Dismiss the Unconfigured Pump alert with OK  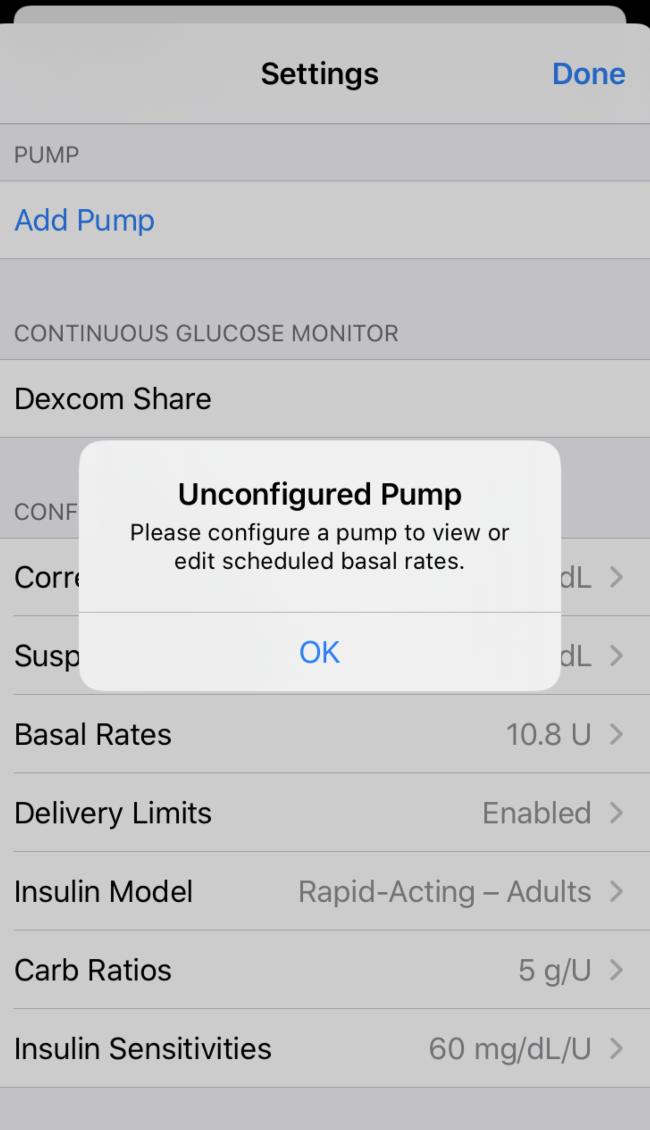[x=320, y=652]
